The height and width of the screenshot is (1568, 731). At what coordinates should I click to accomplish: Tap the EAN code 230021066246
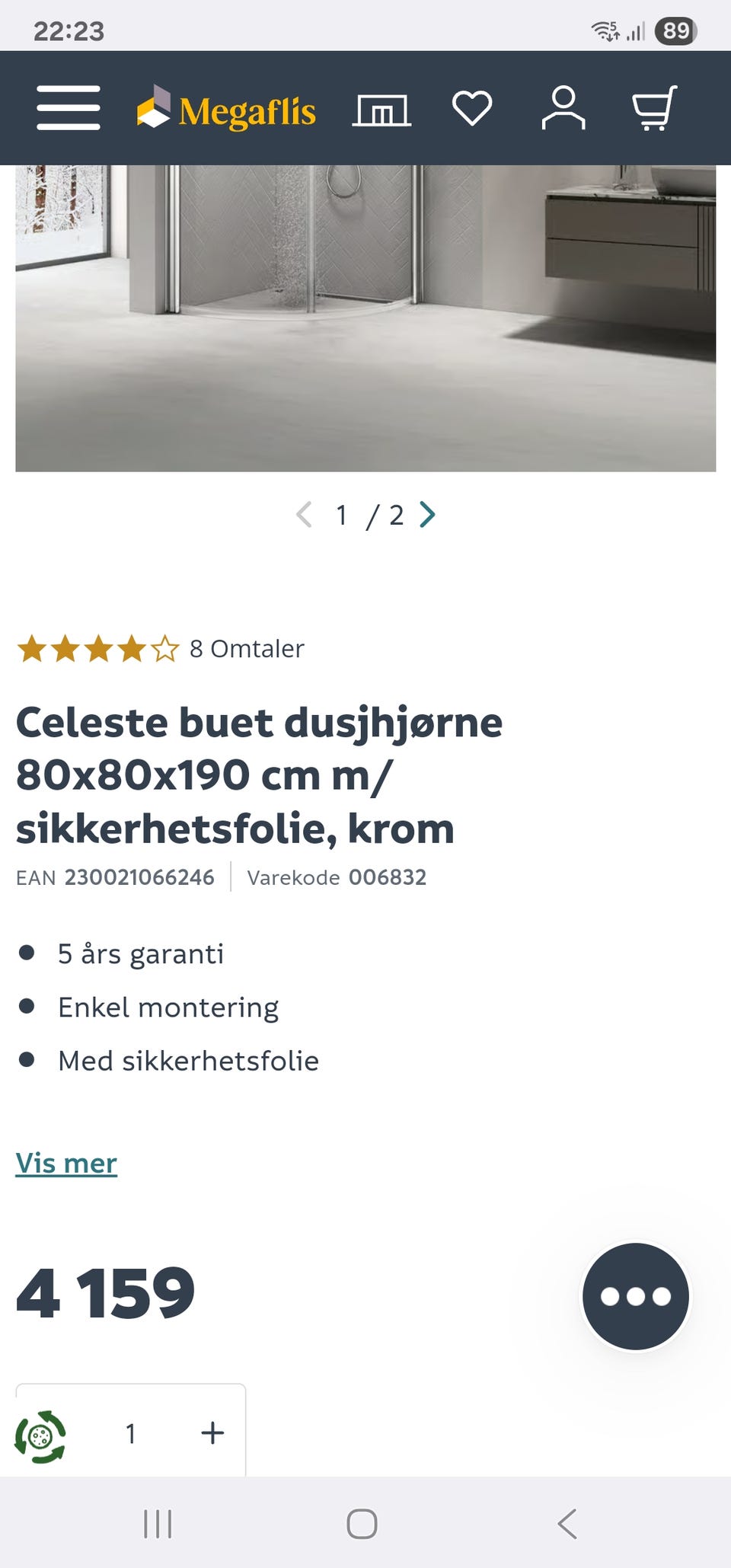(139, 877)
